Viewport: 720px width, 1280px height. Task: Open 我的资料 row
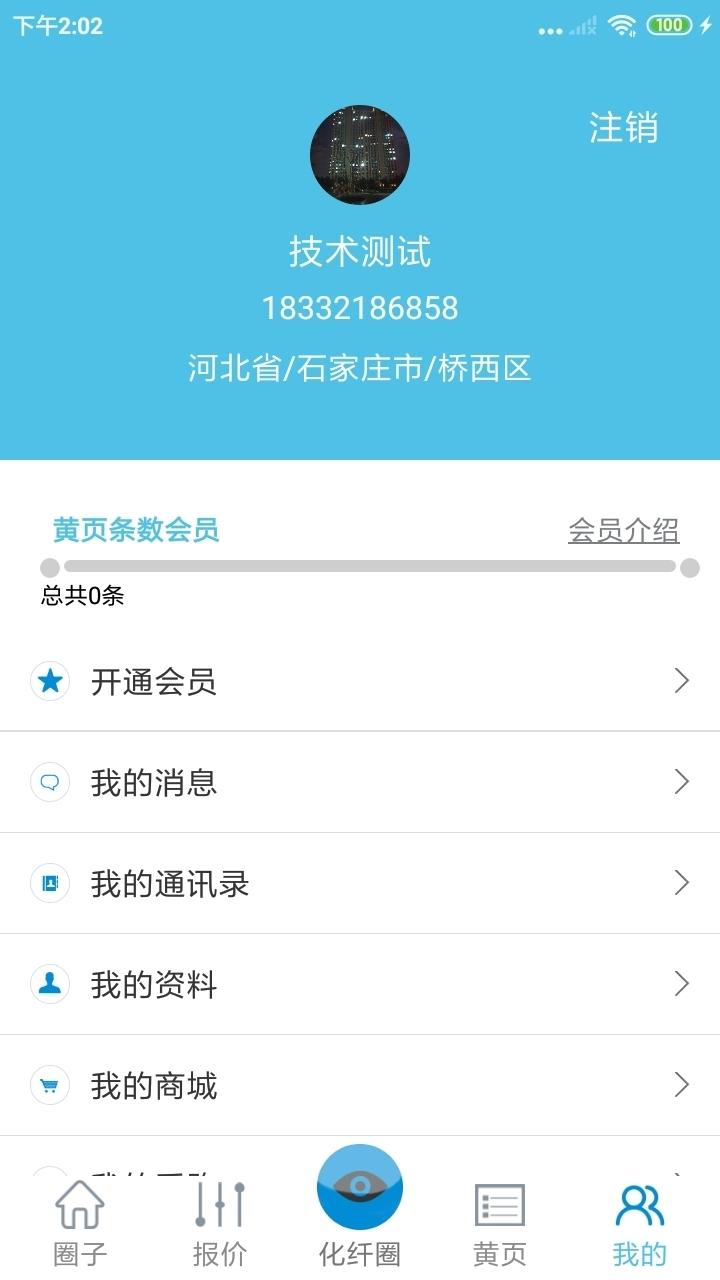pyautogui.click(x=360, y=984)
